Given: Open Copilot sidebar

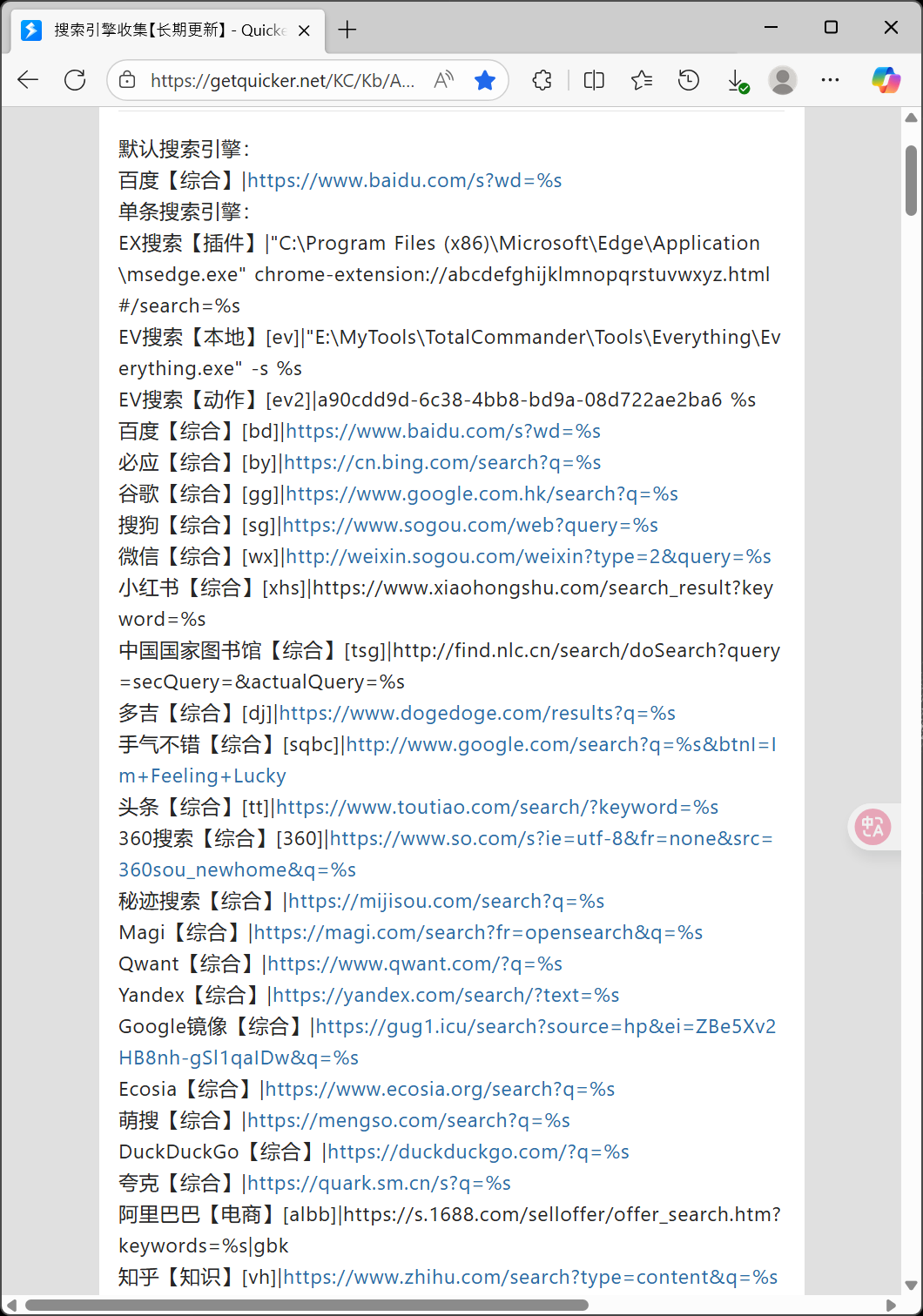Looking at the screenshot, I should 886,81.
